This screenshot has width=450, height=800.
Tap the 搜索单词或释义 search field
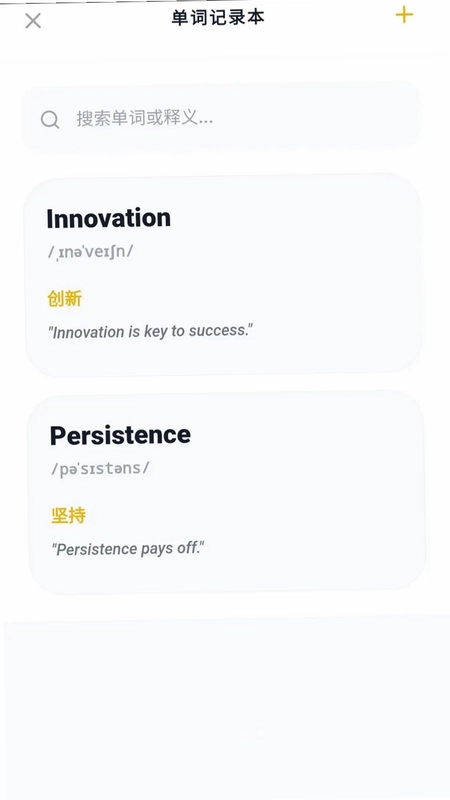coord(222,118)
